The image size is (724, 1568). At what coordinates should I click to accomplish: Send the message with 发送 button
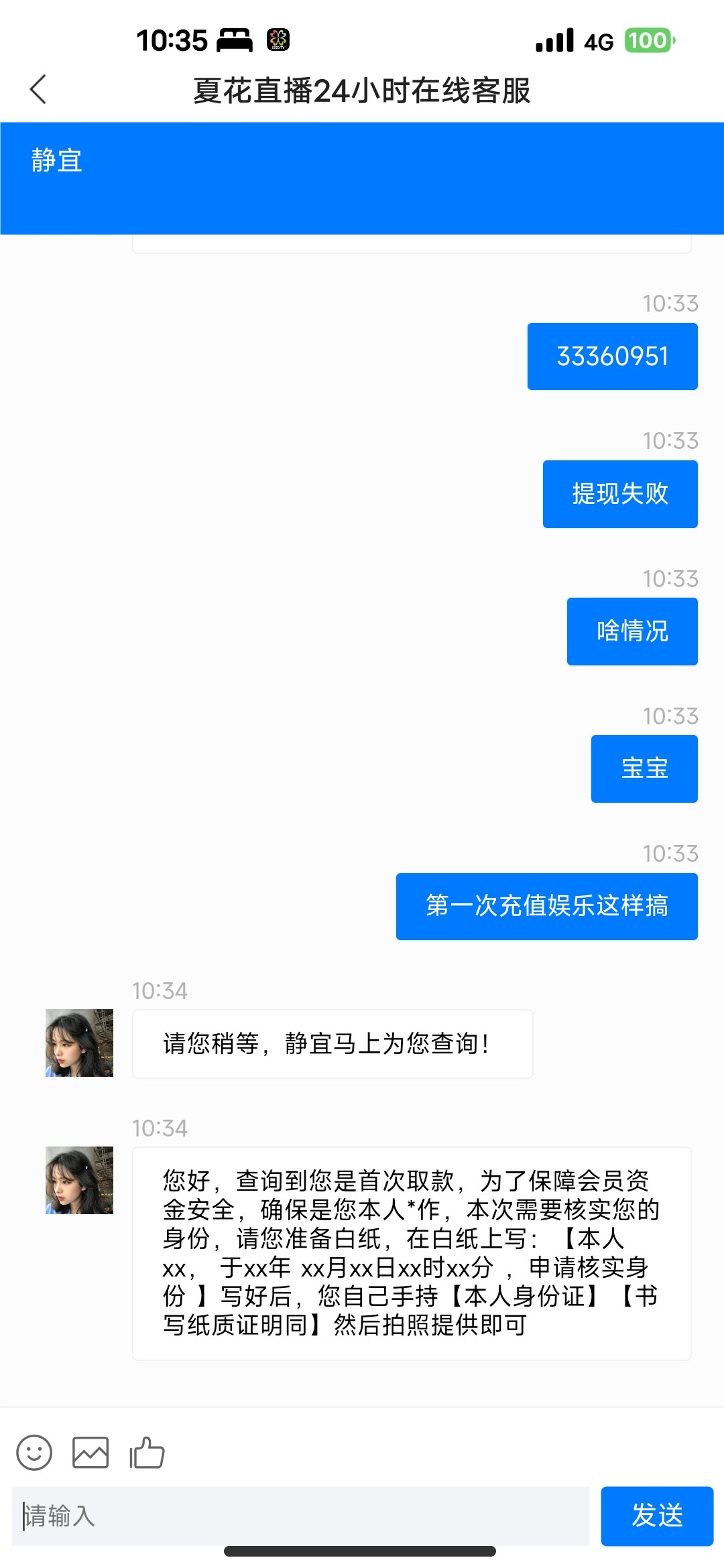click(656, 1516)
